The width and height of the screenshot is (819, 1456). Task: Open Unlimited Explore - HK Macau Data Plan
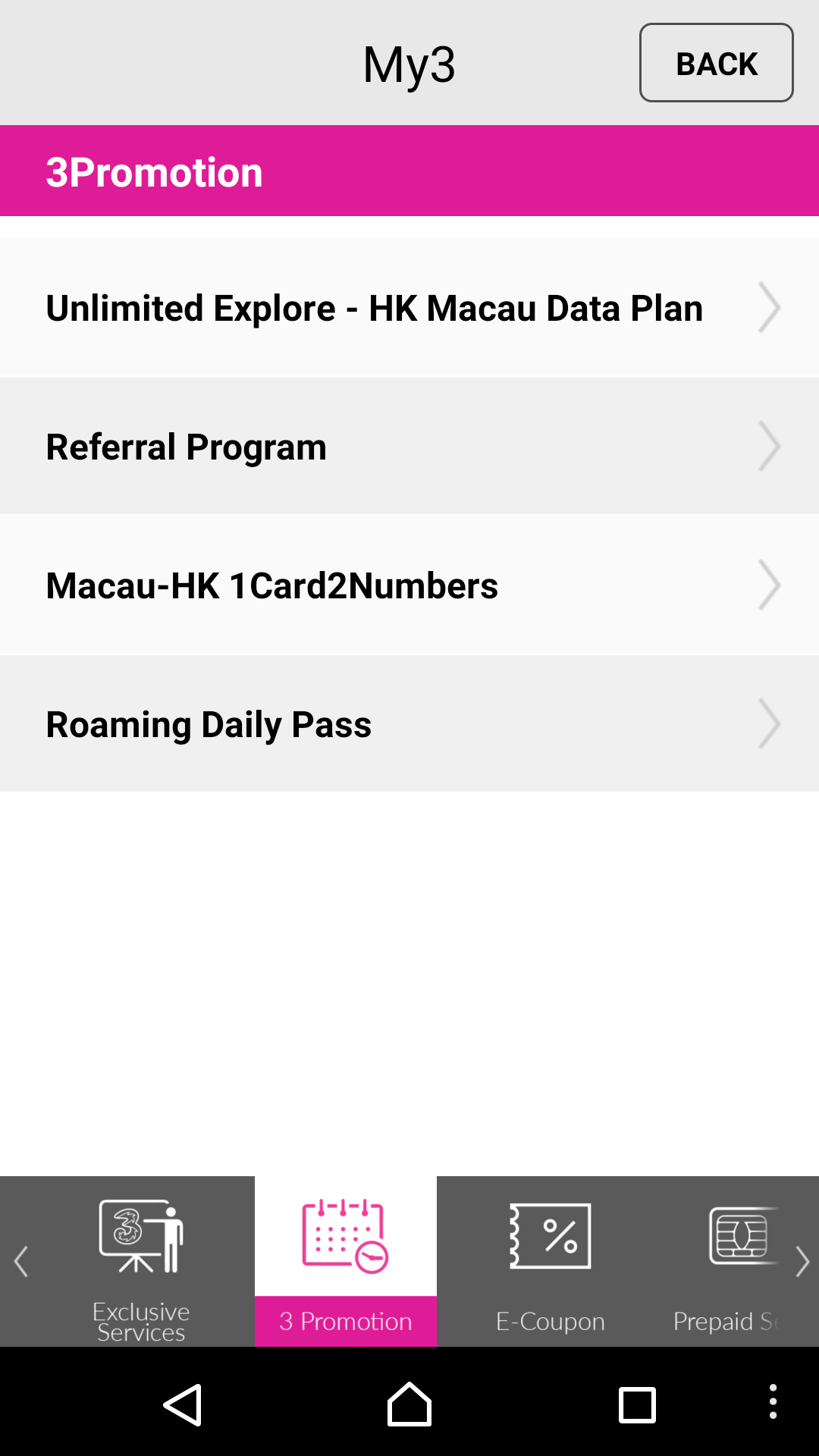(x=409, y=308)
